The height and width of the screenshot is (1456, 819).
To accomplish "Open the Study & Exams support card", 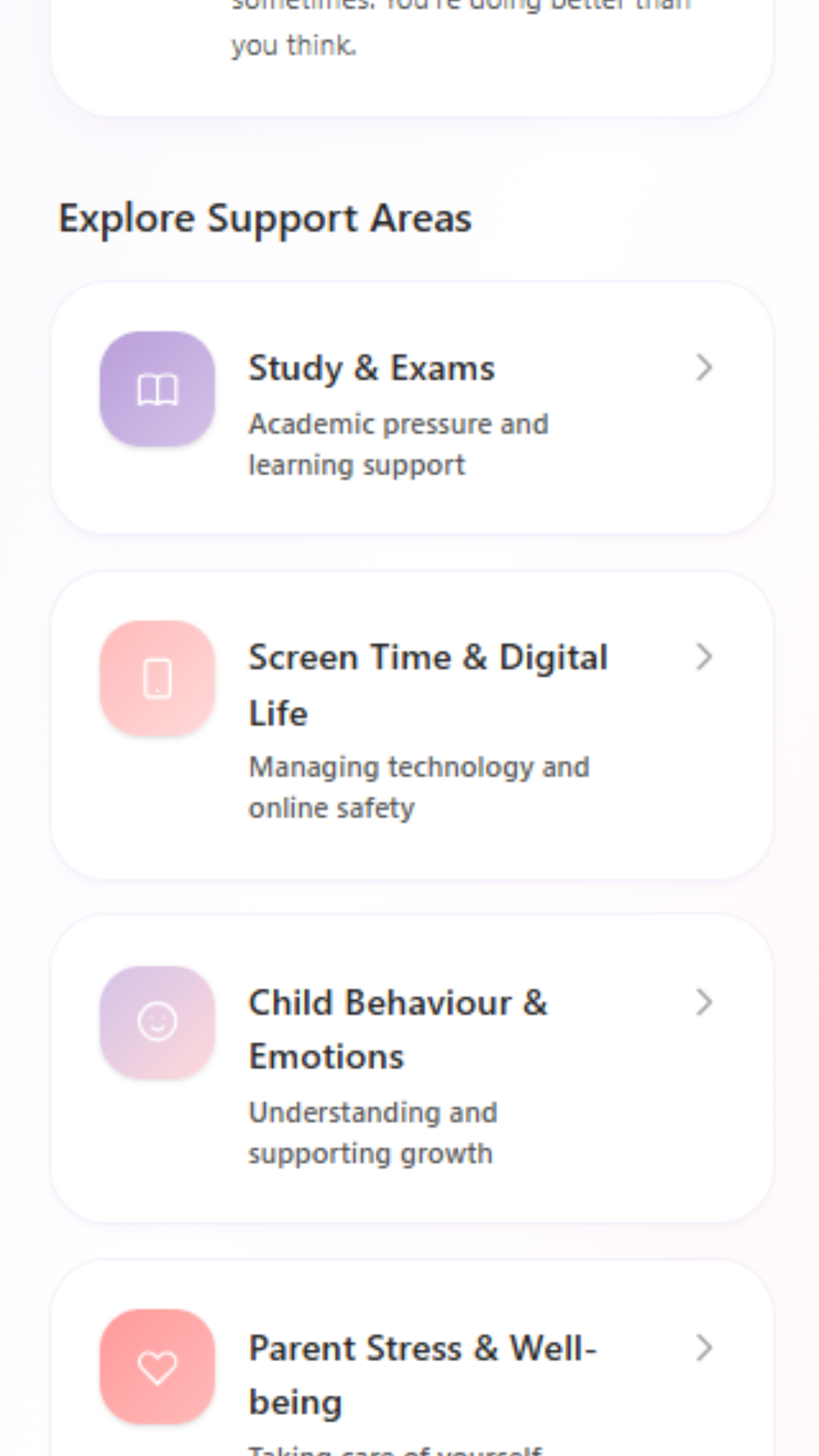I will pyautogui.click(x=412, y=408).
